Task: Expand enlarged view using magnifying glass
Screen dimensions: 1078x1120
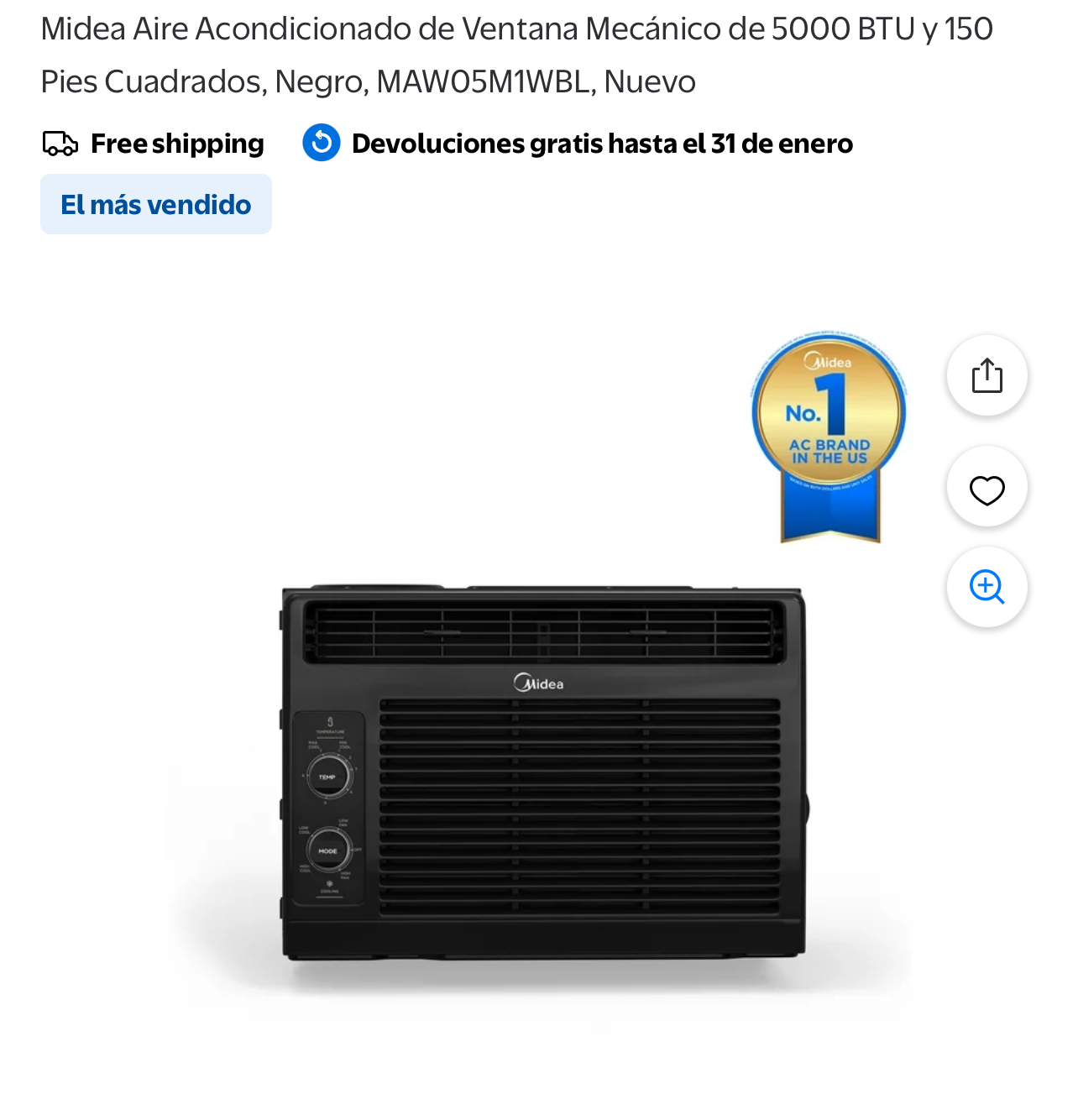Action: (986, 587)
